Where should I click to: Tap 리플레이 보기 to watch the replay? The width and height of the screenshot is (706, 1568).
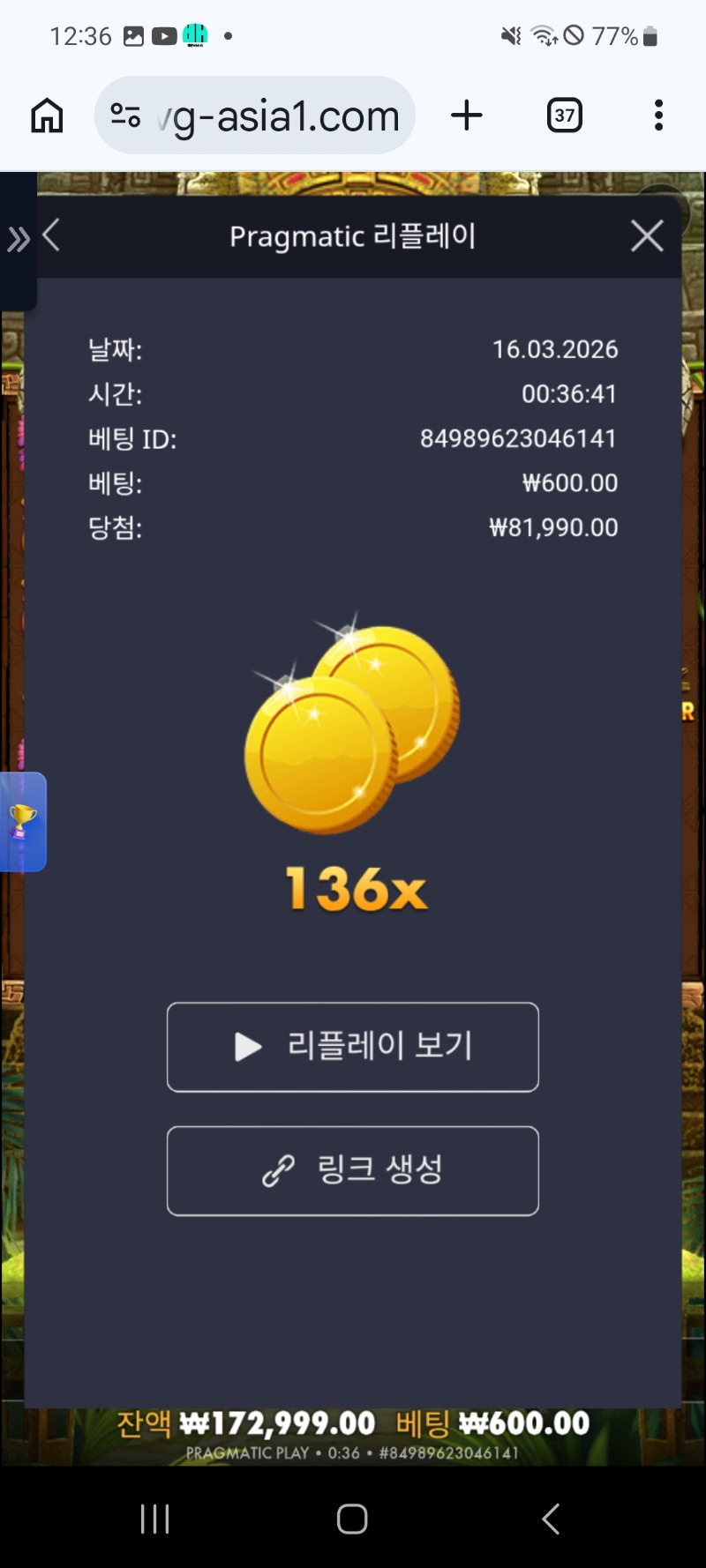tap(353, 1047)
